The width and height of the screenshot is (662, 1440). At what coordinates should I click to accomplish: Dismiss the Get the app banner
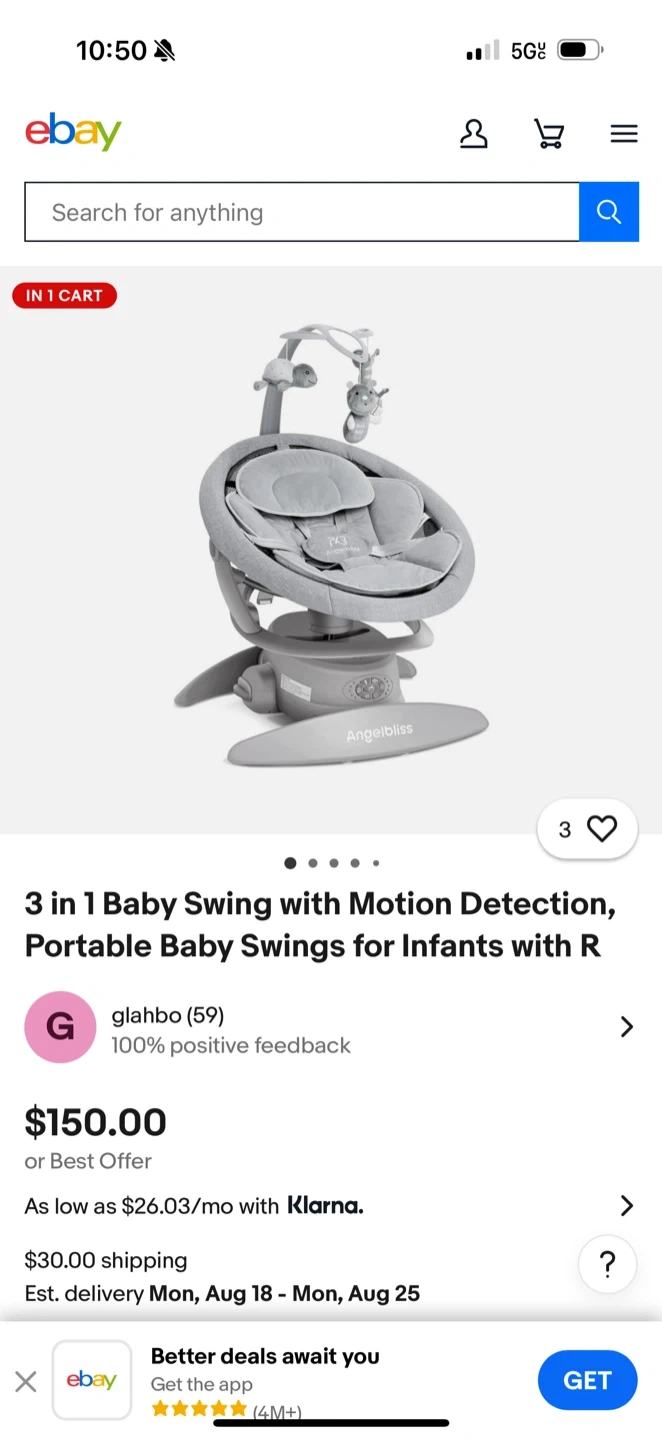[x=26, y=1381]
